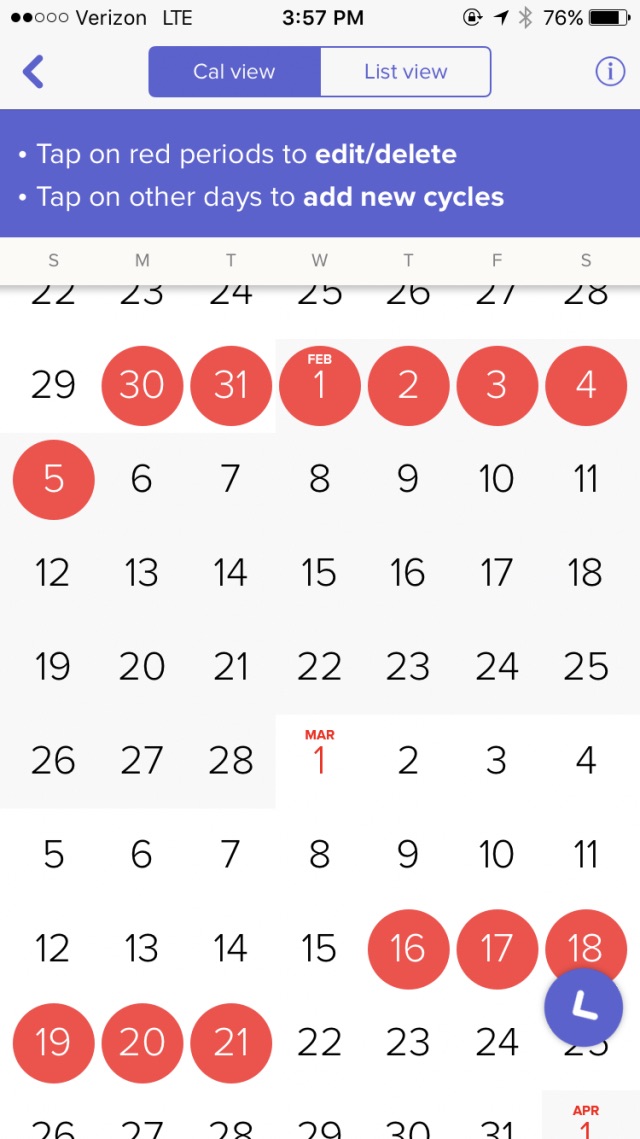The width and height of the screenshot is (640, 1139).
Task: Switch to List view
Action: tap(405, 72)
